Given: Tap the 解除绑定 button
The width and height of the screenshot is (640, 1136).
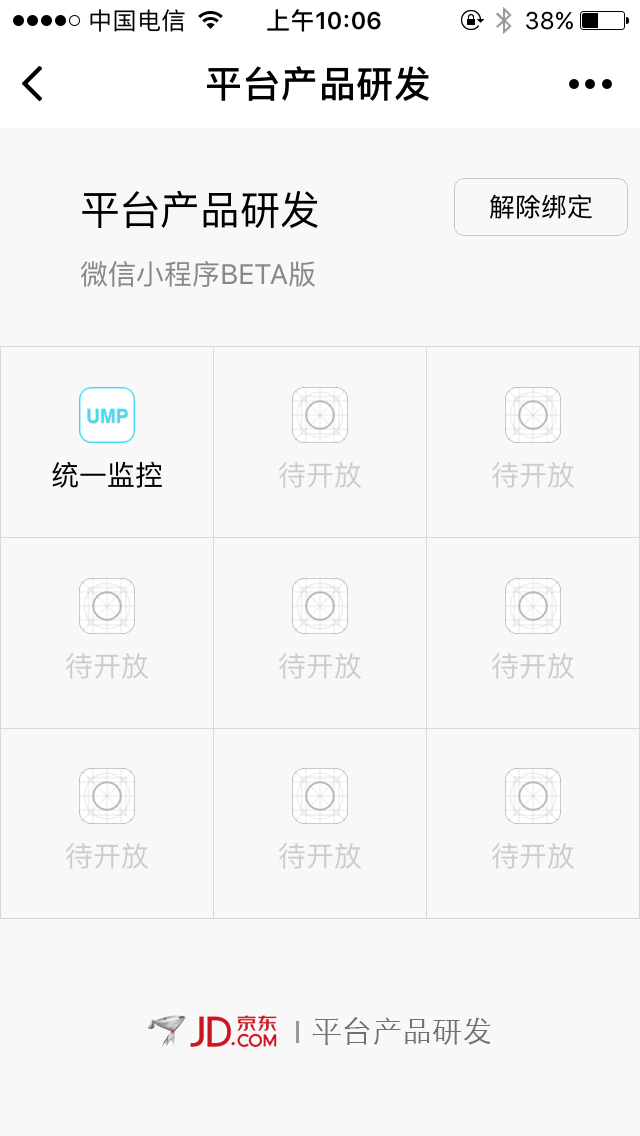Looking at the screenshot, I should [x=540, y=207].
